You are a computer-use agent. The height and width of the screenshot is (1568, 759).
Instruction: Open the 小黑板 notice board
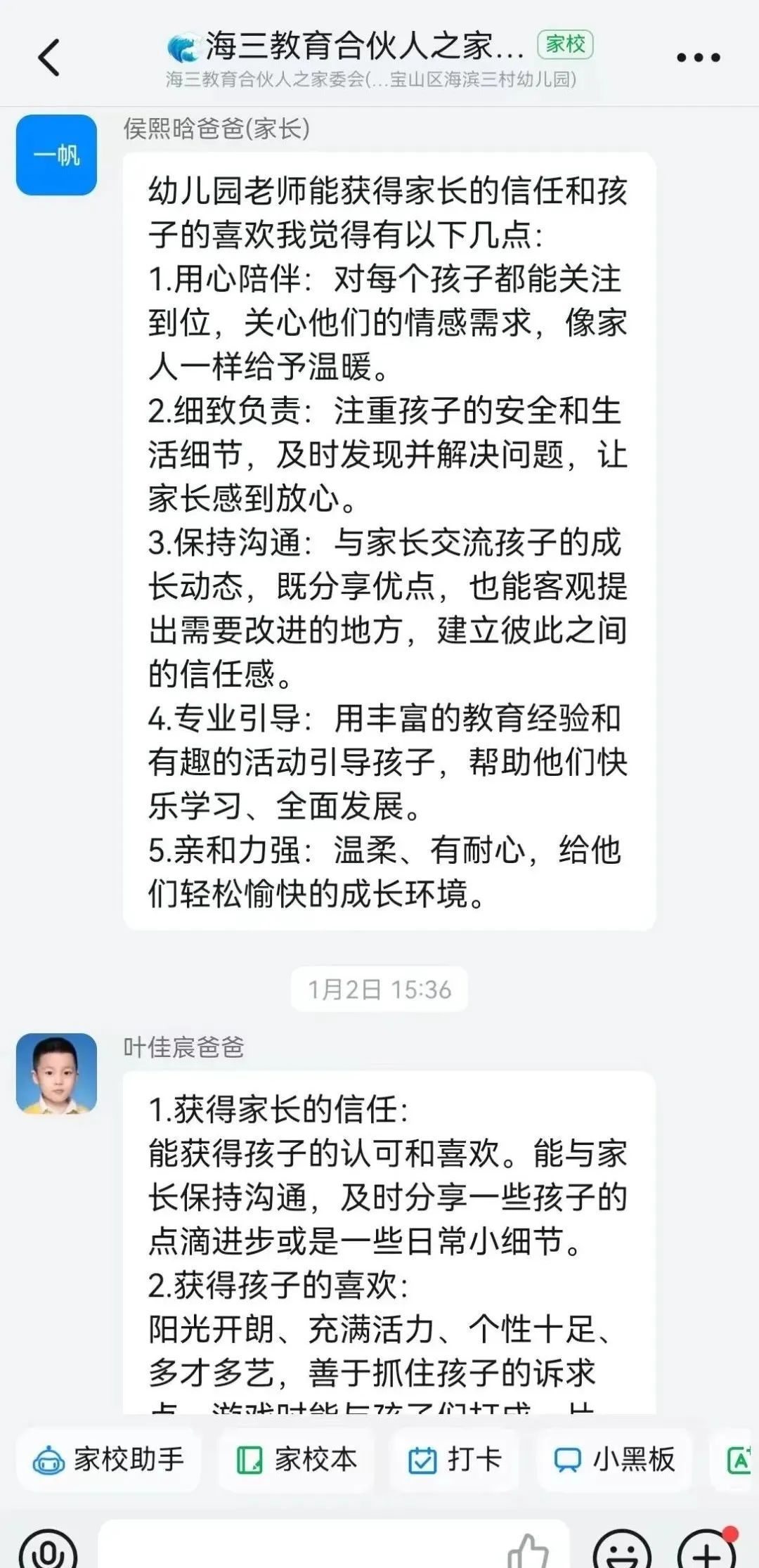[x=615, y=1460]
